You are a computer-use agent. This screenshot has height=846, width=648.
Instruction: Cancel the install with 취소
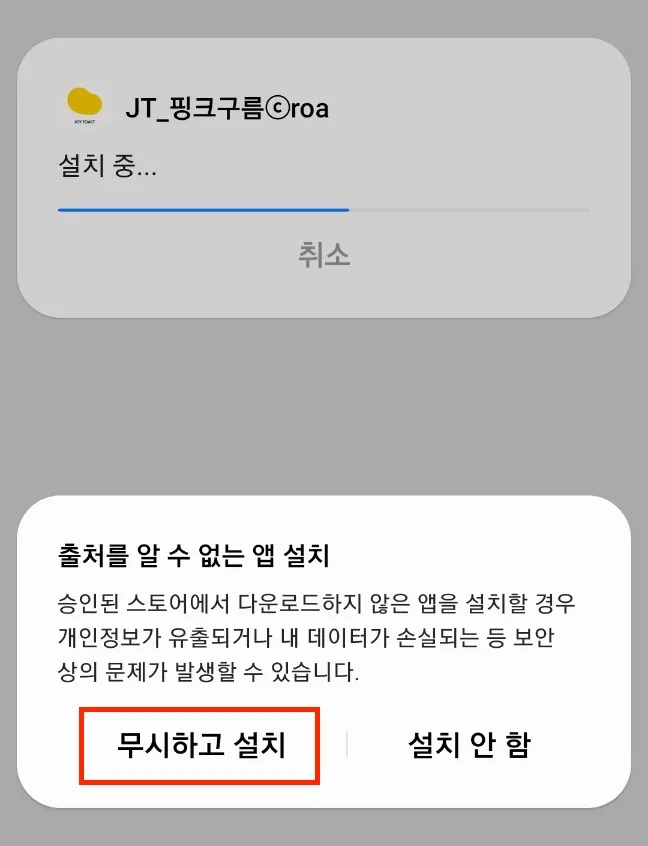(324, 255)
